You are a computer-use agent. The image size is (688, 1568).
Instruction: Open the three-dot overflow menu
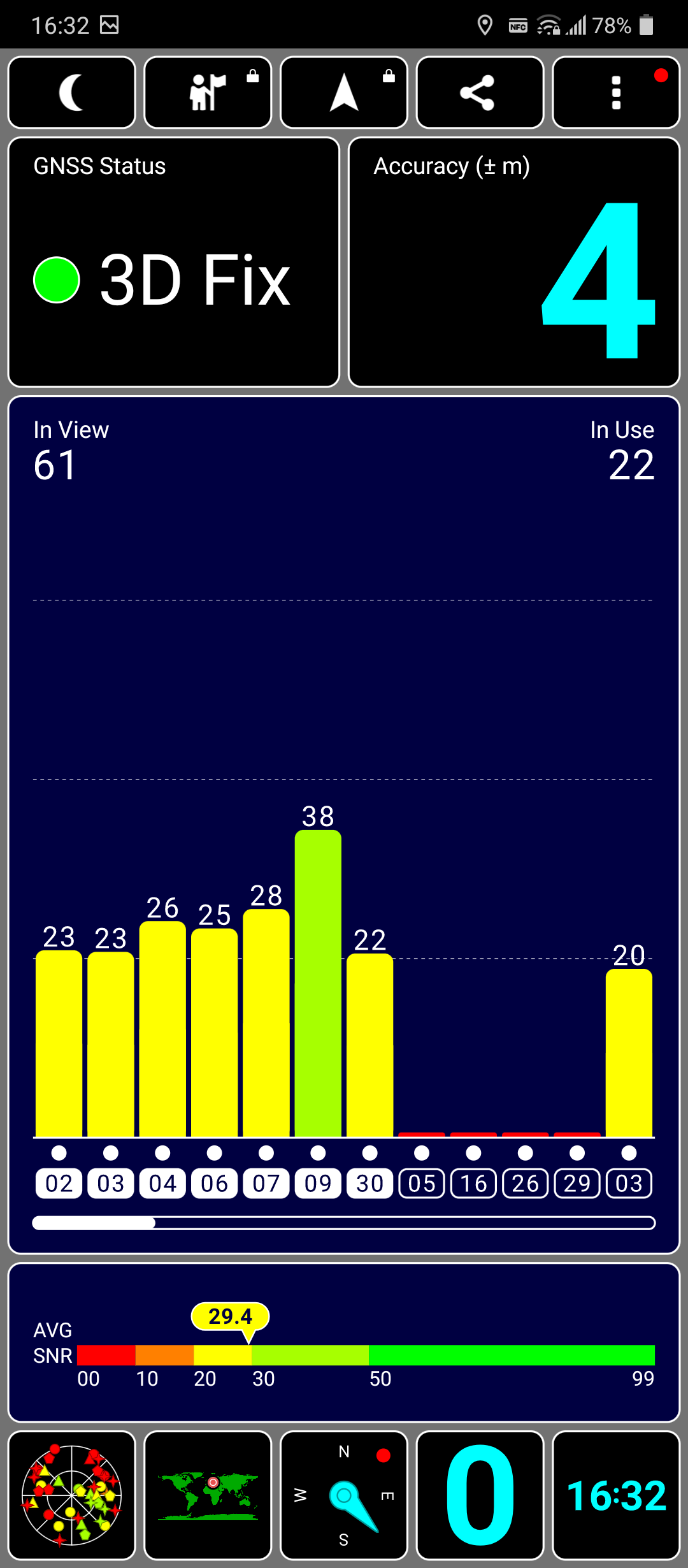(616, 92)
